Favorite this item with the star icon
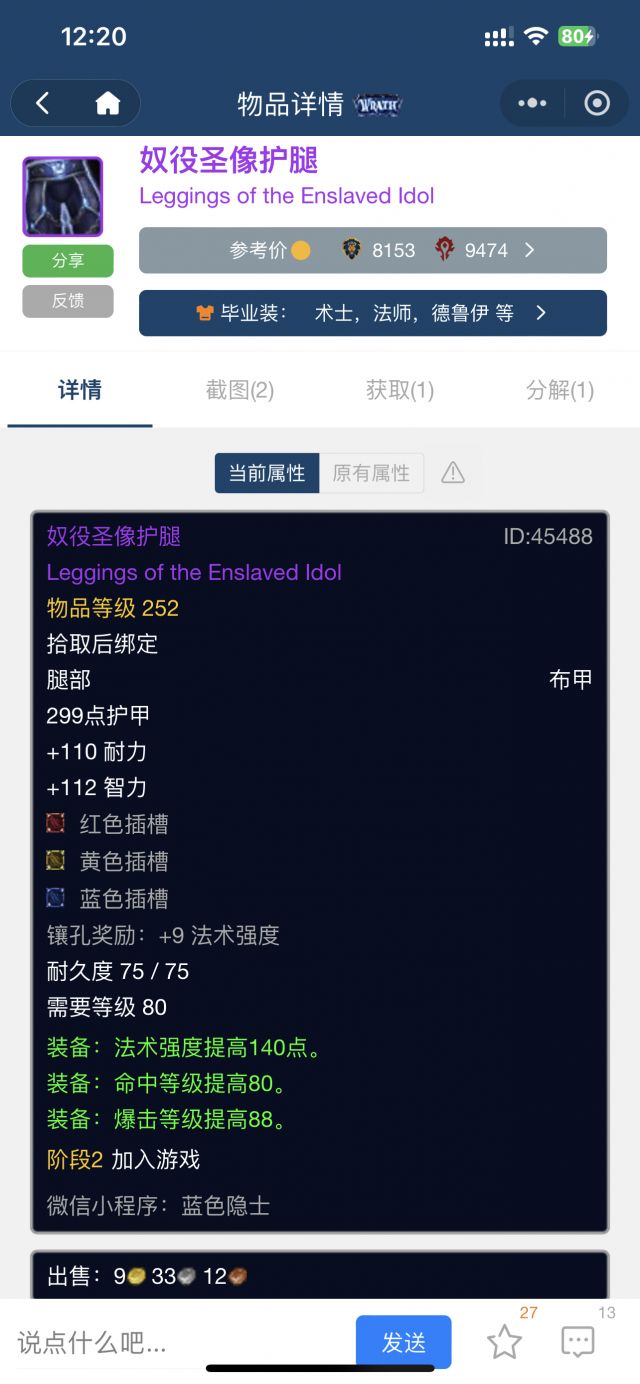The image size is (640, 1384). coord(504,1342)
